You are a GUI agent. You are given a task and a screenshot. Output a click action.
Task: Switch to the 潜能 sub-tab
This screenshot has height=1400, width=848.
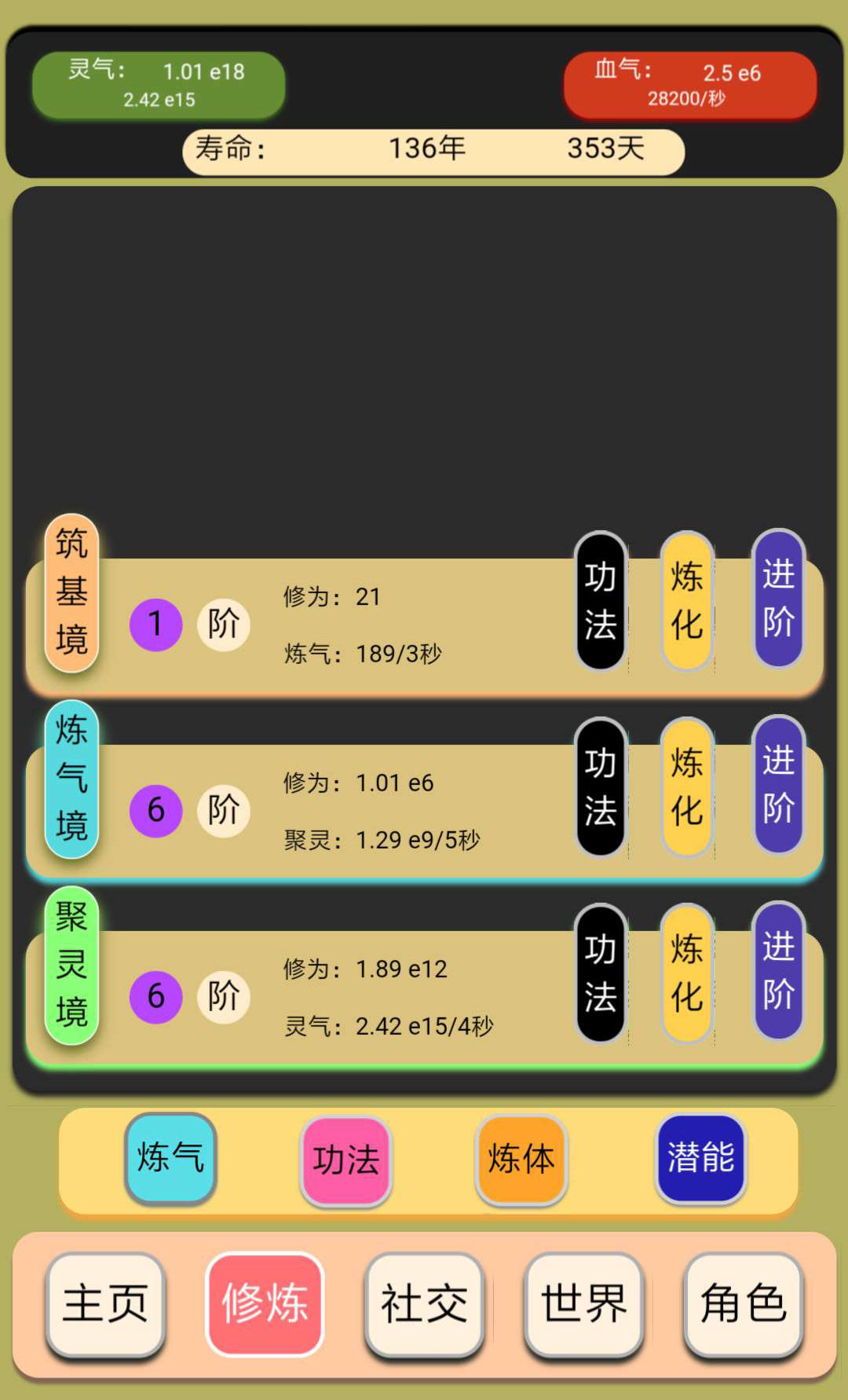pos(700,1158)
